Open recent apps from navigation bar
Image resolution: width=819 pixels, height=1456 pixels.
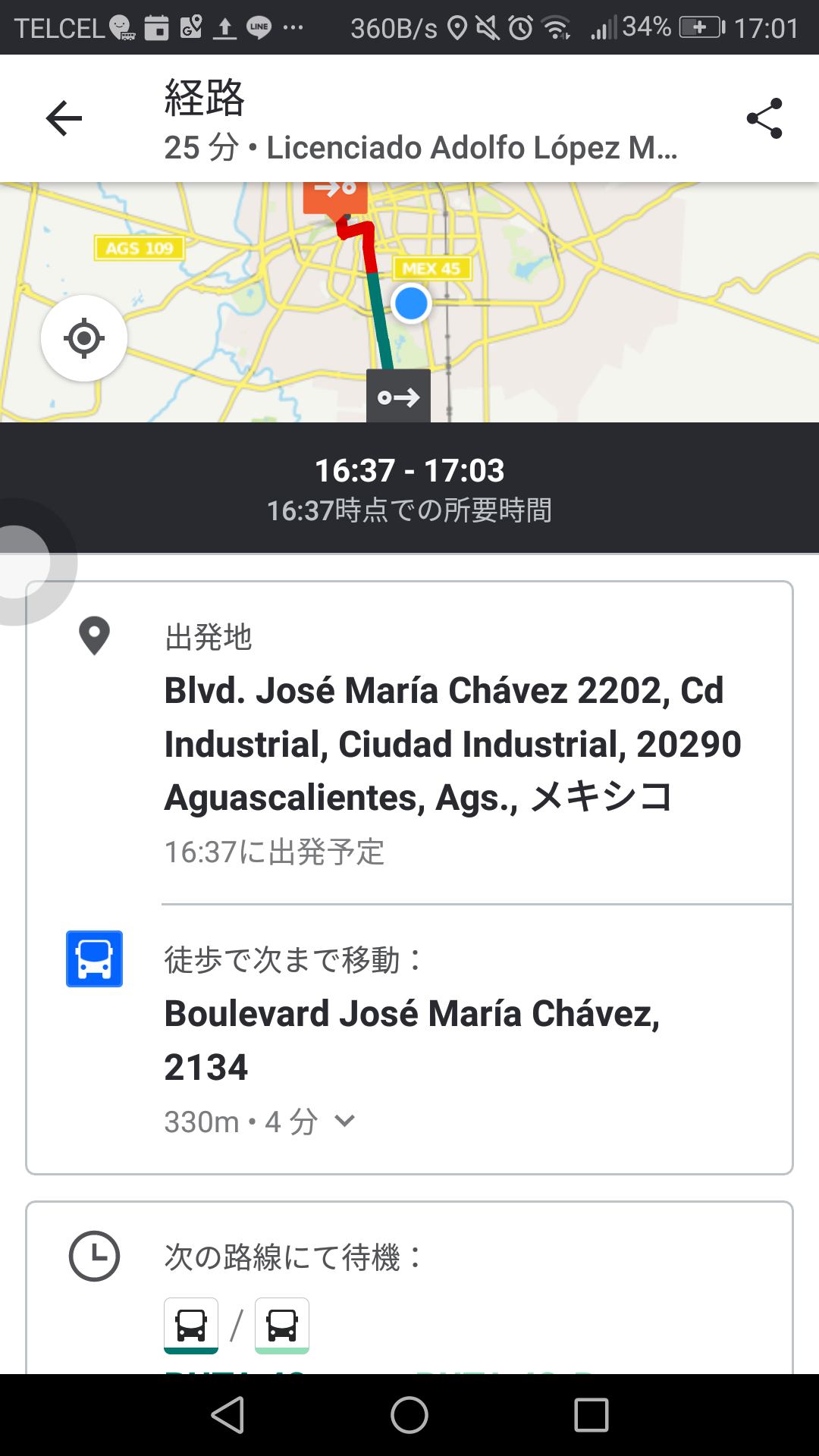coord(591,1415)
